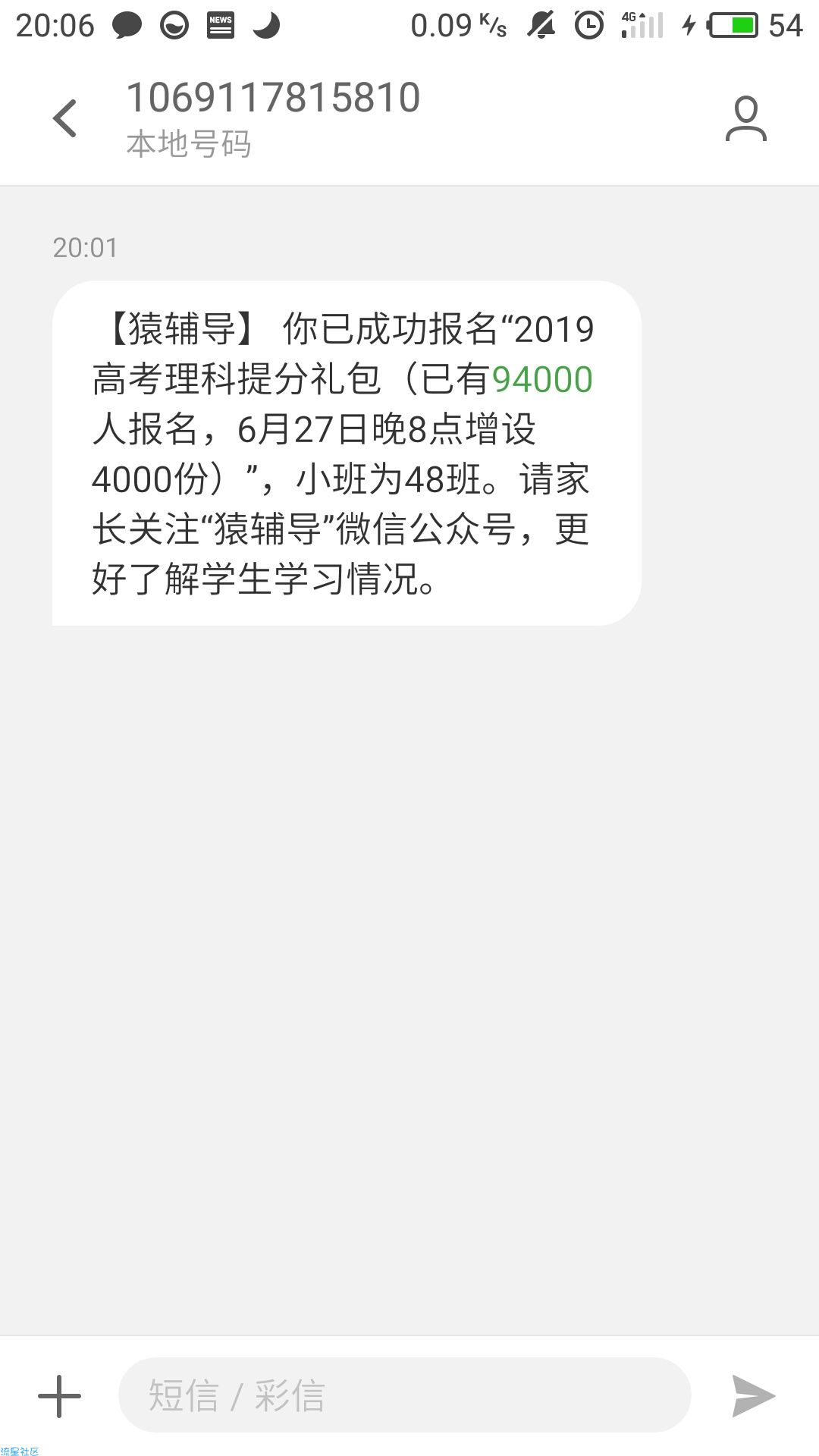
Task: Open contact details for 1069117815810
Action: [746, 118]
